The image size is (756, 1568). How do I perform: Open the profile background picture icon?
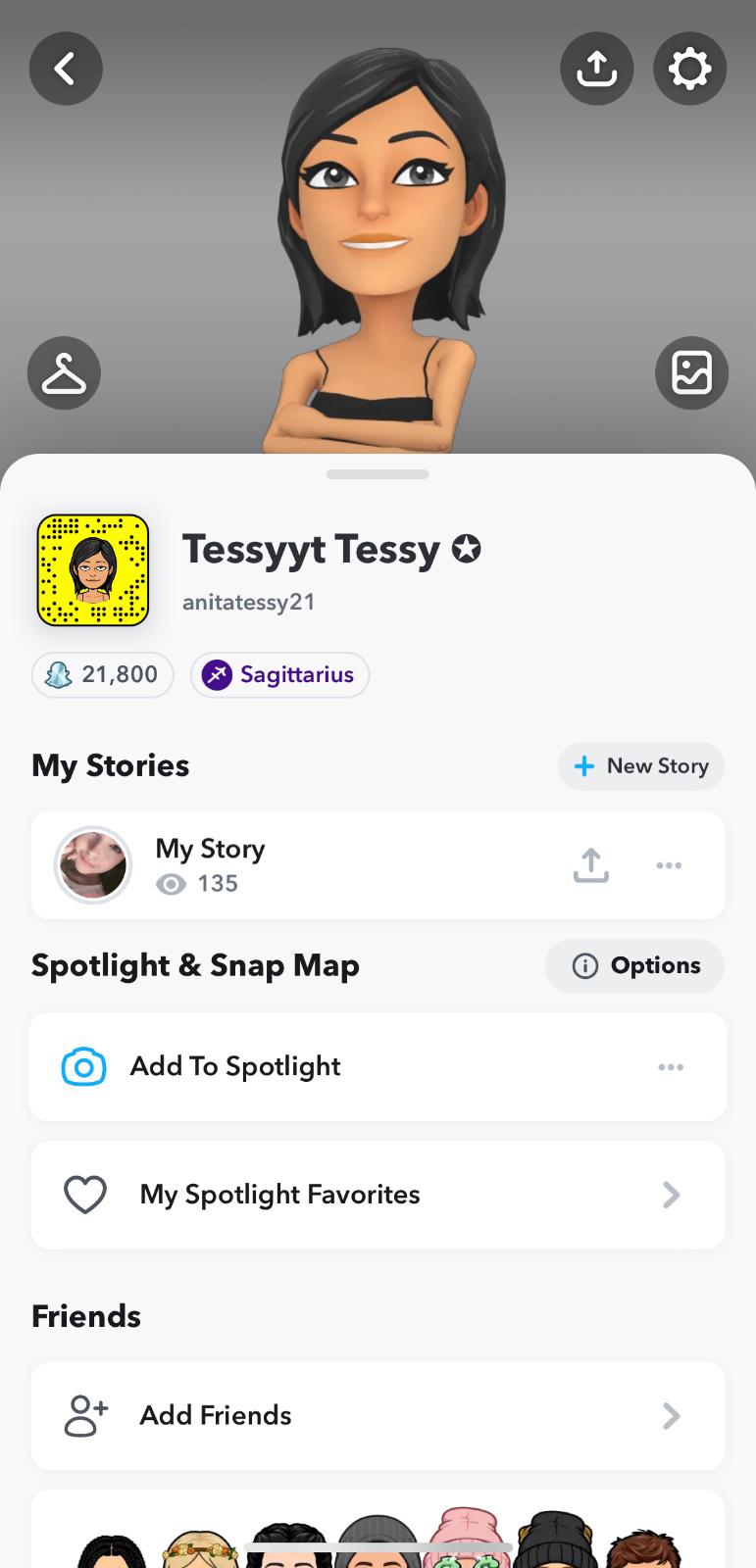[x=691, y=373]
